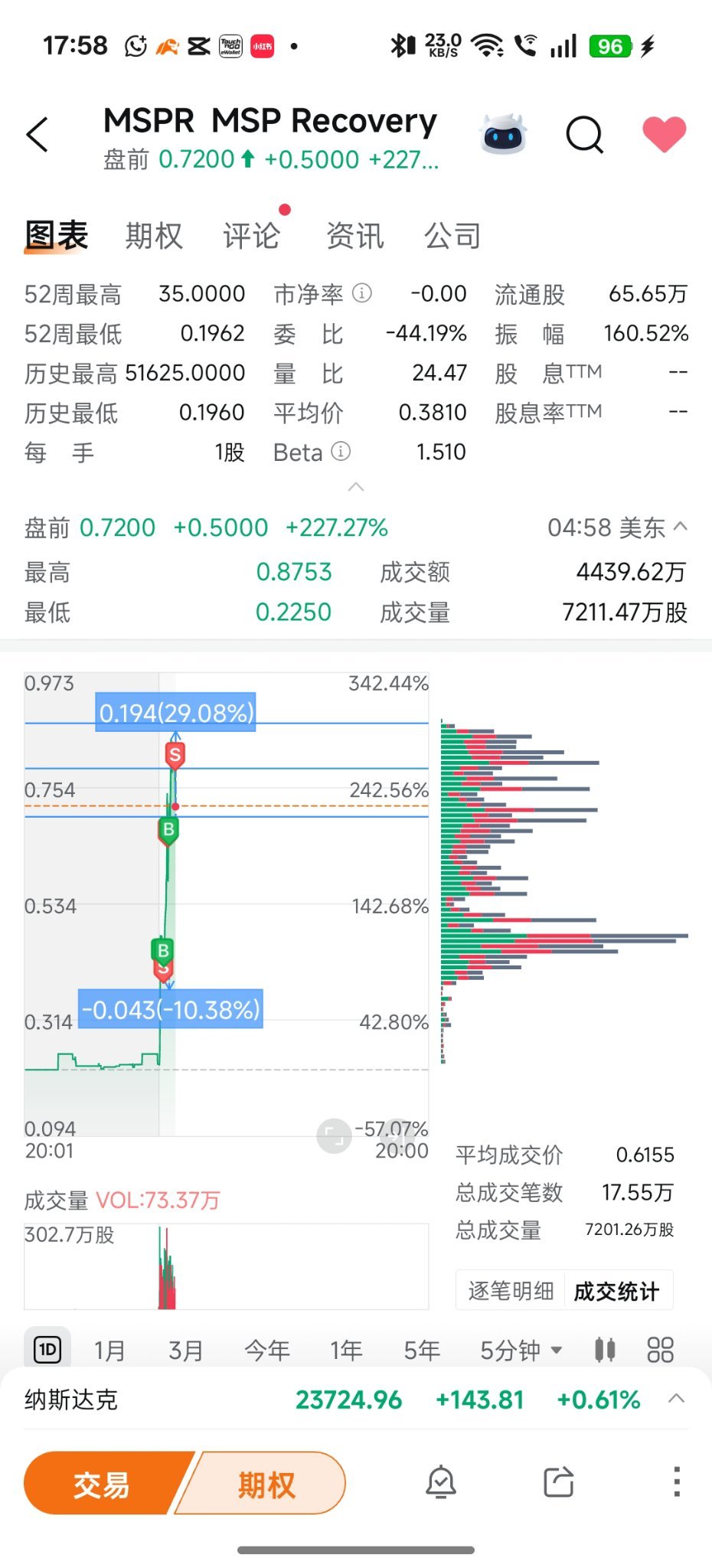
Task: Open the candlestick chart type icon
Action: coord(605,1350)
